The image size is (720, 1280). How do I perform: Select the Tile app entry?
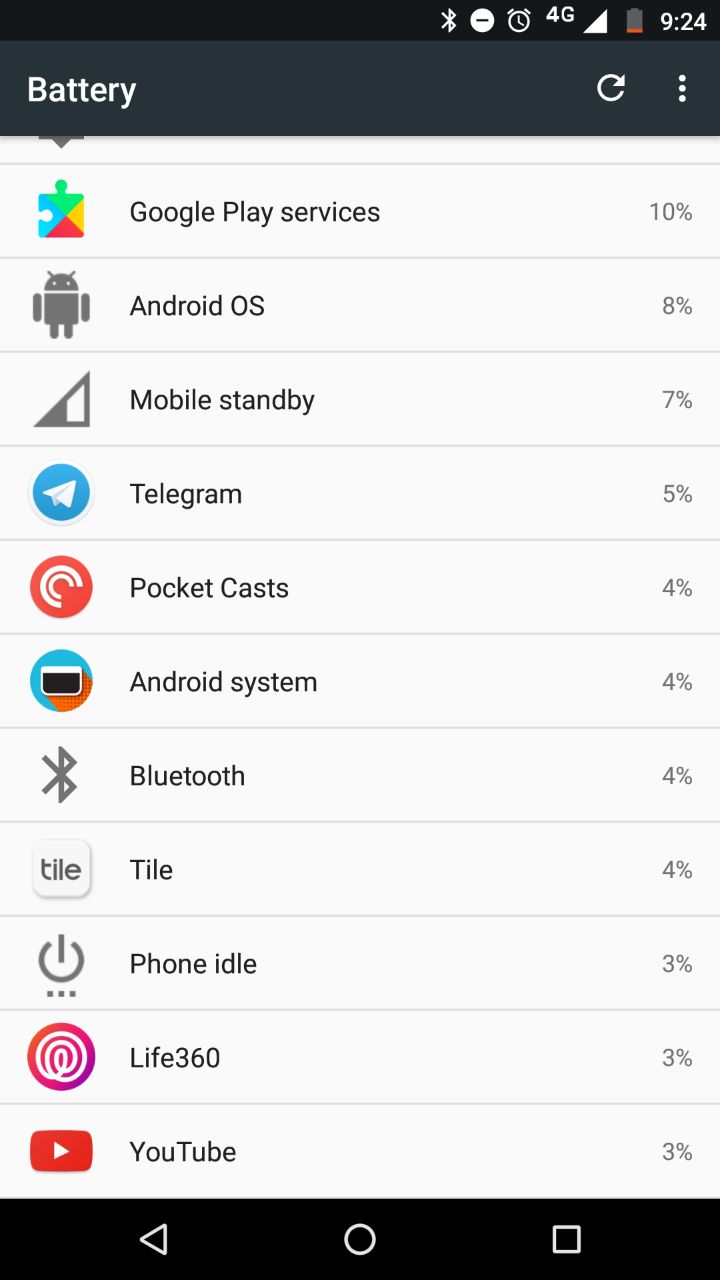click(360, 869)
